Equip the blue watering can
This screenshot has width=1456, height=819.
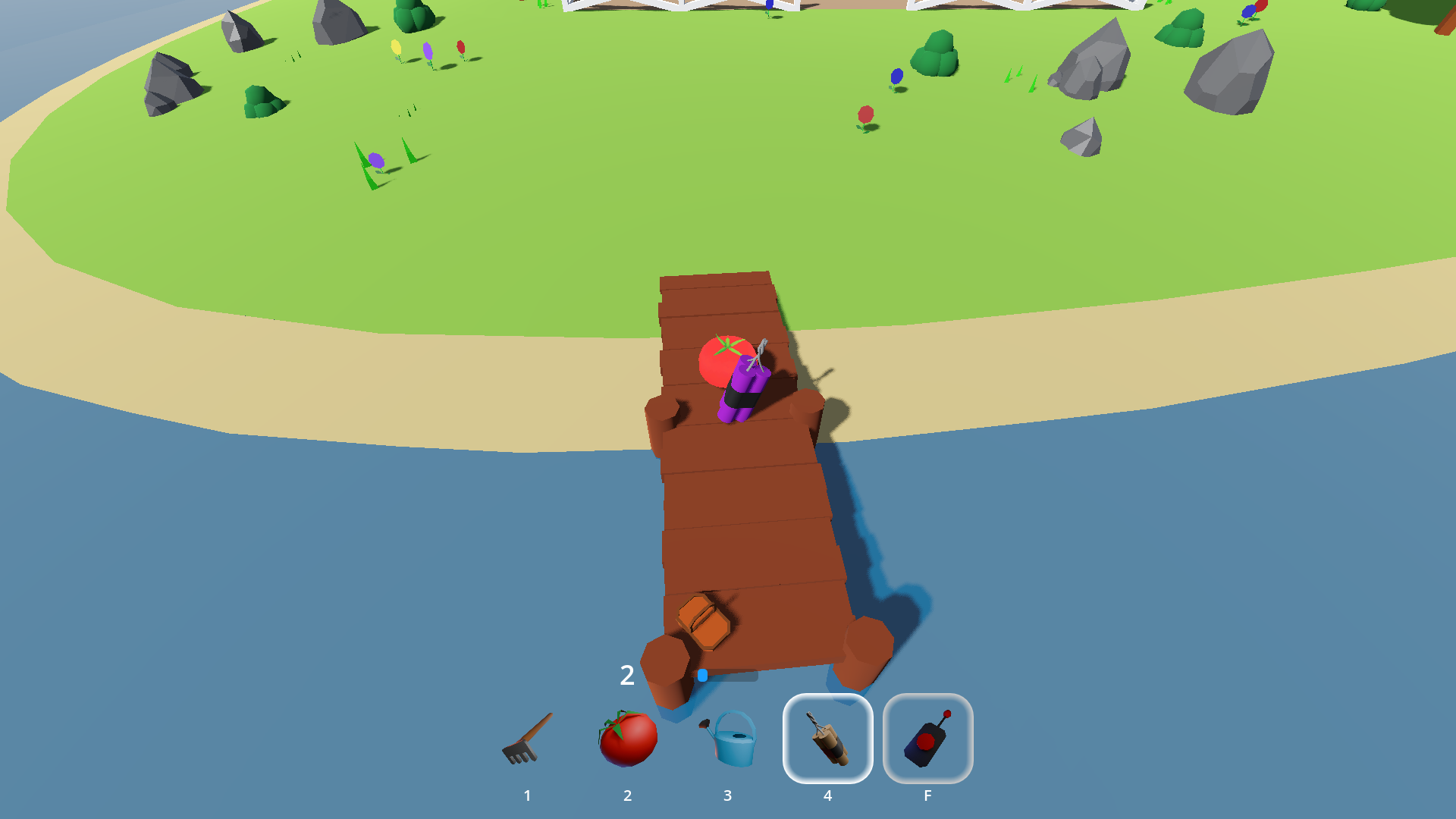coord(729,739)
